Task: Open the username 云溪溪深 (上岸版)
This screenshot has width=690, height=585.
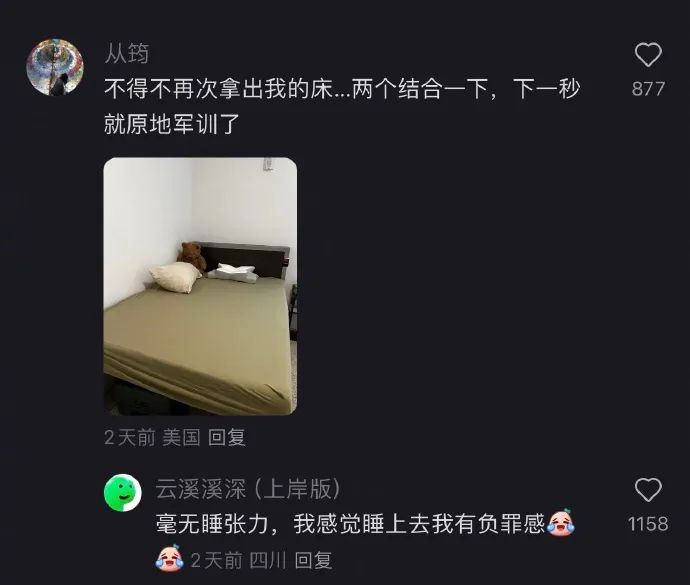Action: coord(248,489)
